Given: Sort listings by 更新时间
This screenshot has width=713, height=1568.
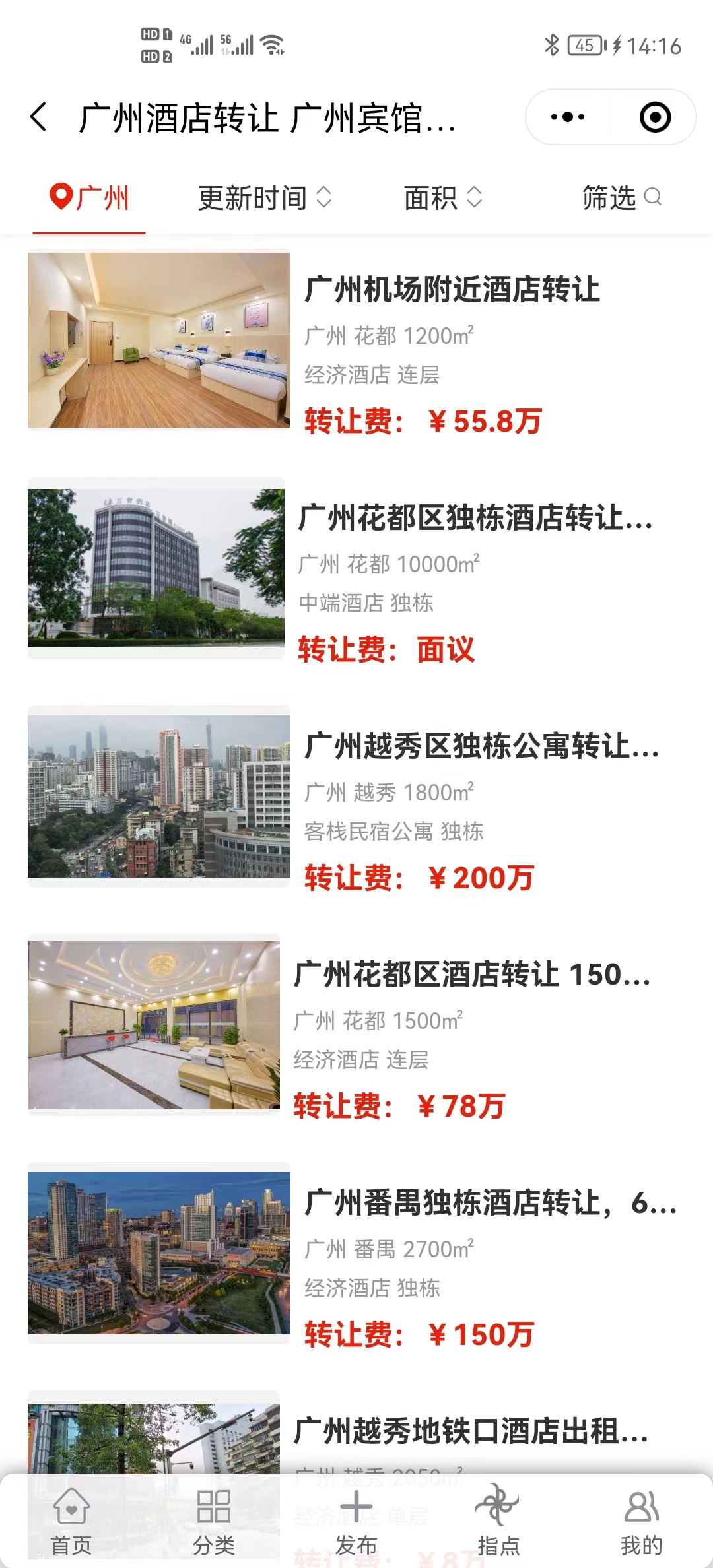Looking at the screenshot, I should (264, 197).
